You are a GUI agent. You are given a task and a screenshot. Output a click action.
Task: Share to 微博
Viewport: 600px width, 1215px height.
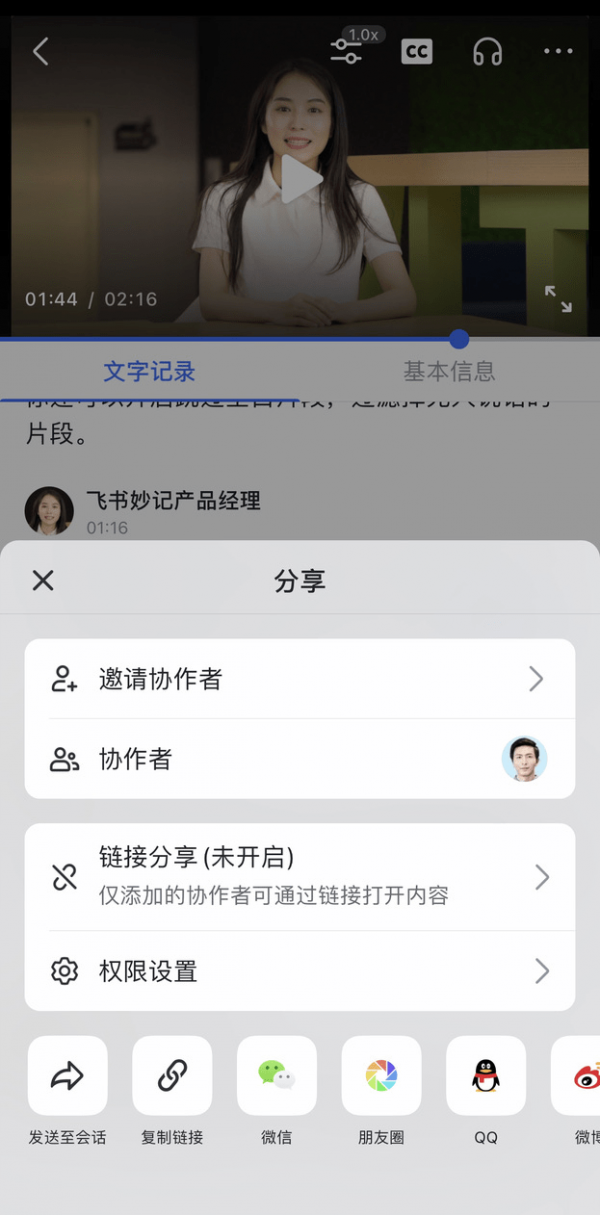pyautogui.click(x=580, y=1076)
